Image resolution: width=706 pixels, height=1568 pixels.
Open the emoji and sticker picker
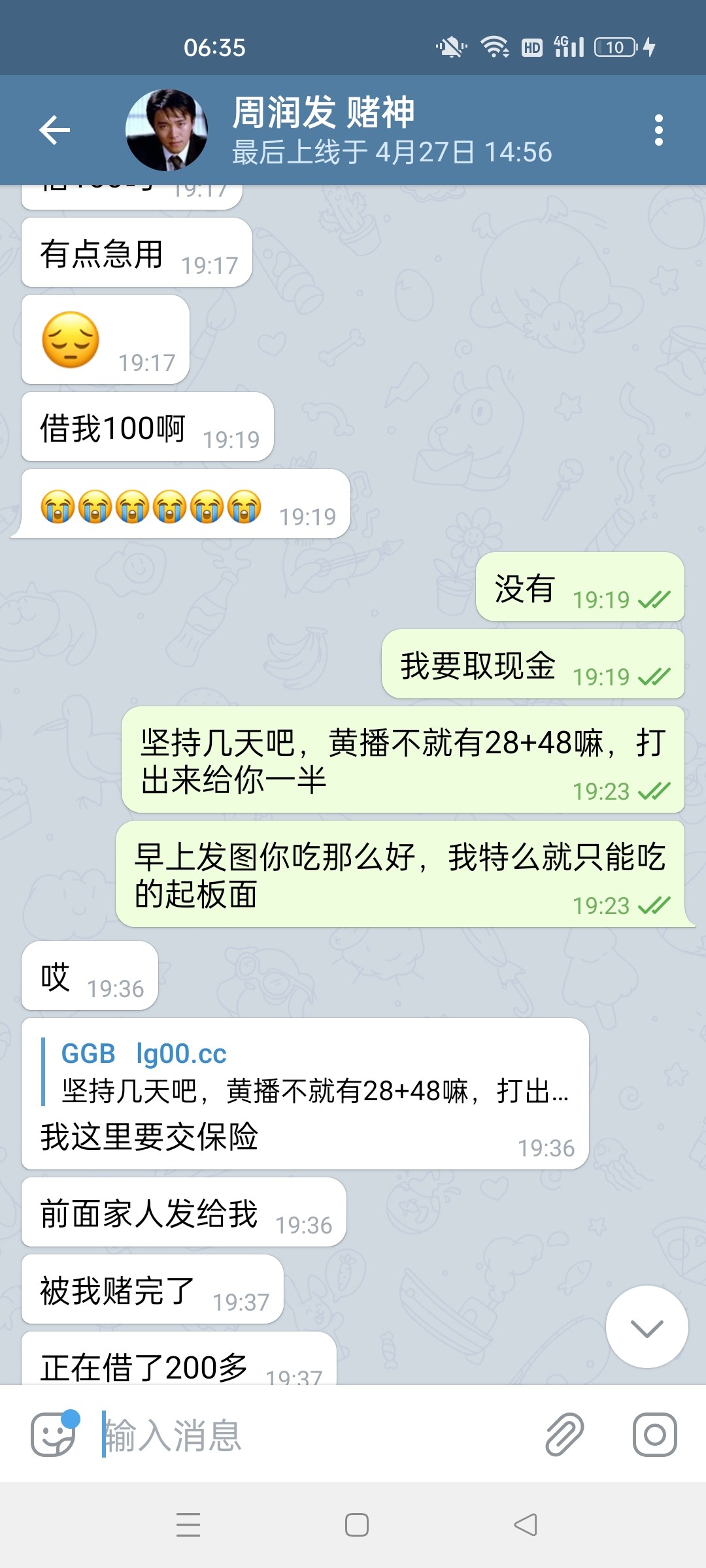54,1435
